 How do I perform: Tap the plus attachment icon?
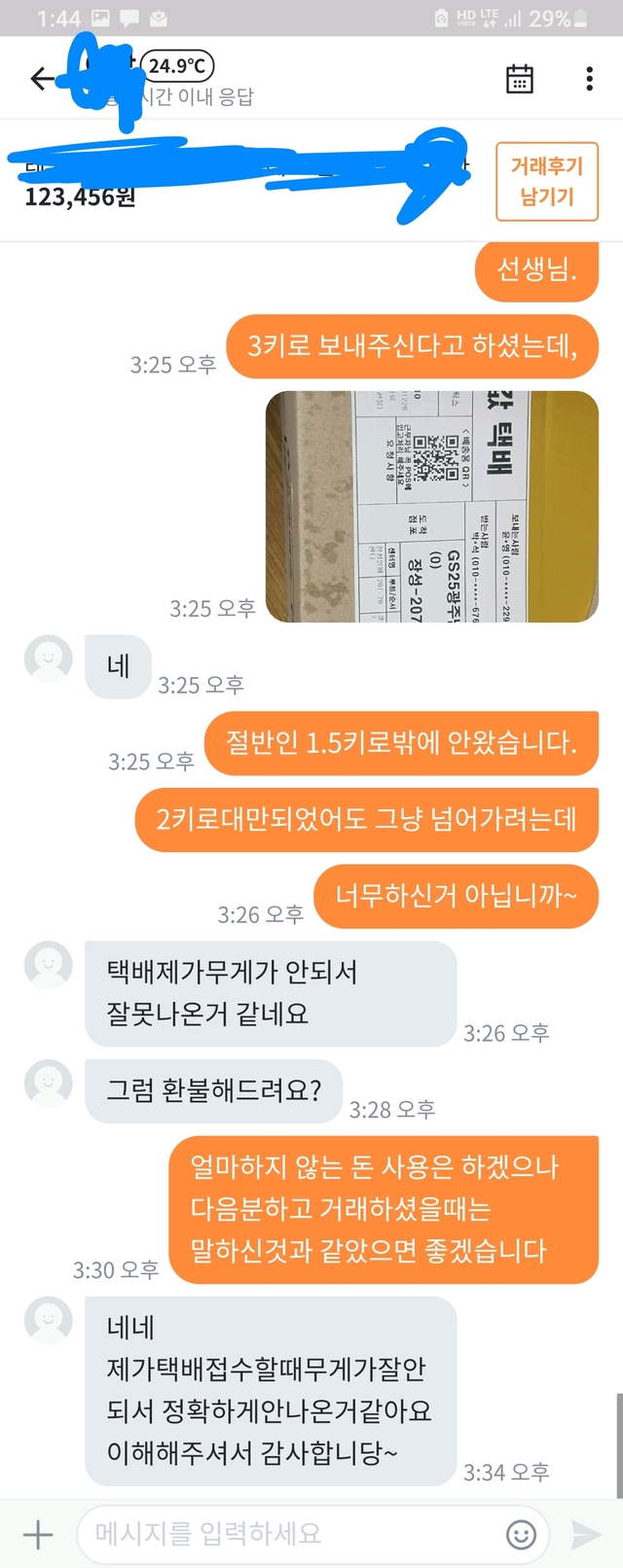tap(38, 1535)
